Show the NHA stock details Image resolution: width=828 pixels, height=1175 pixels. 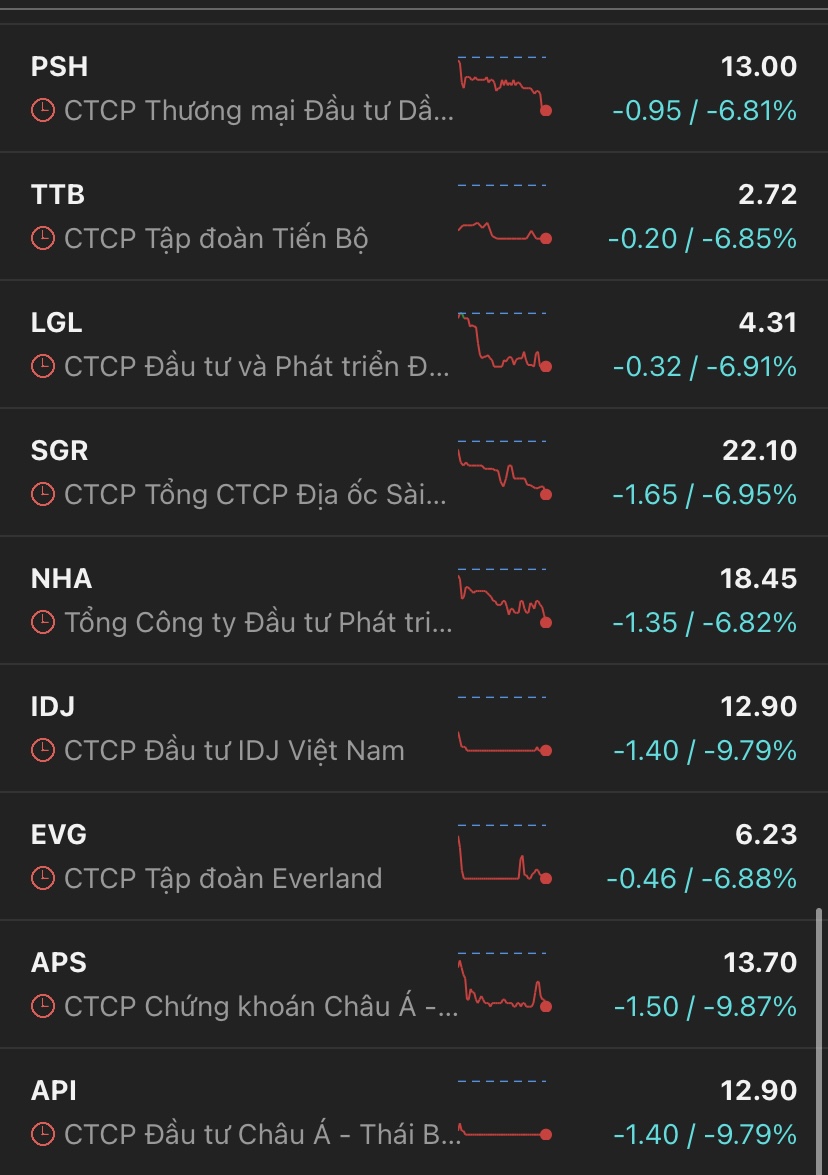click(x=240, y=600)
